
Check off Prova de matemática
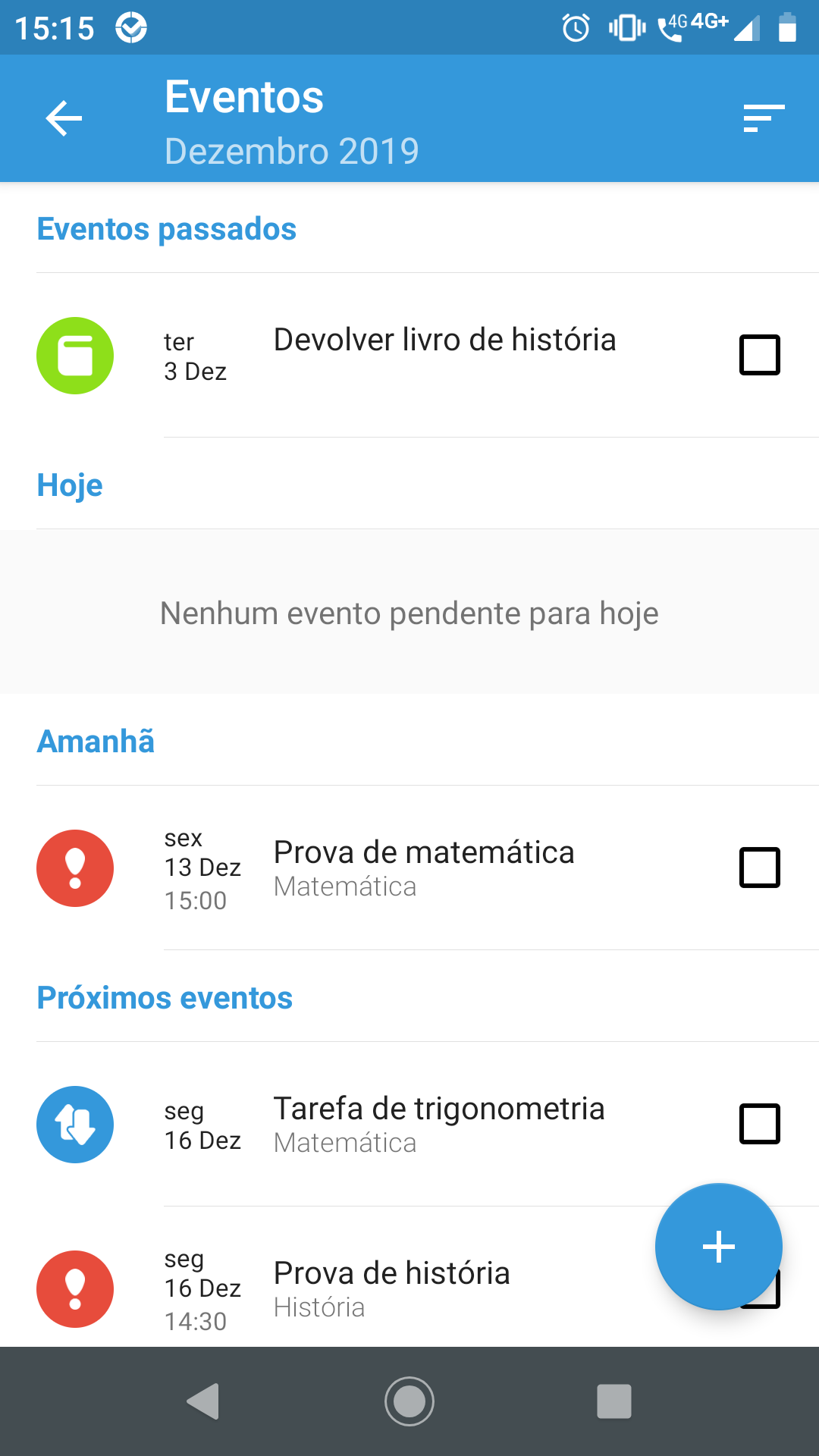[x=759, y=868]
